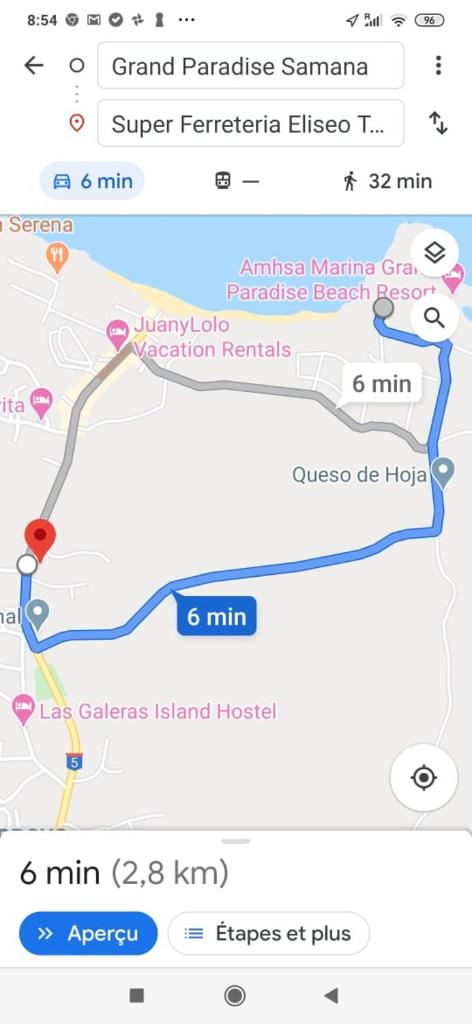Swap start and destination points

(x=438, y=123)
